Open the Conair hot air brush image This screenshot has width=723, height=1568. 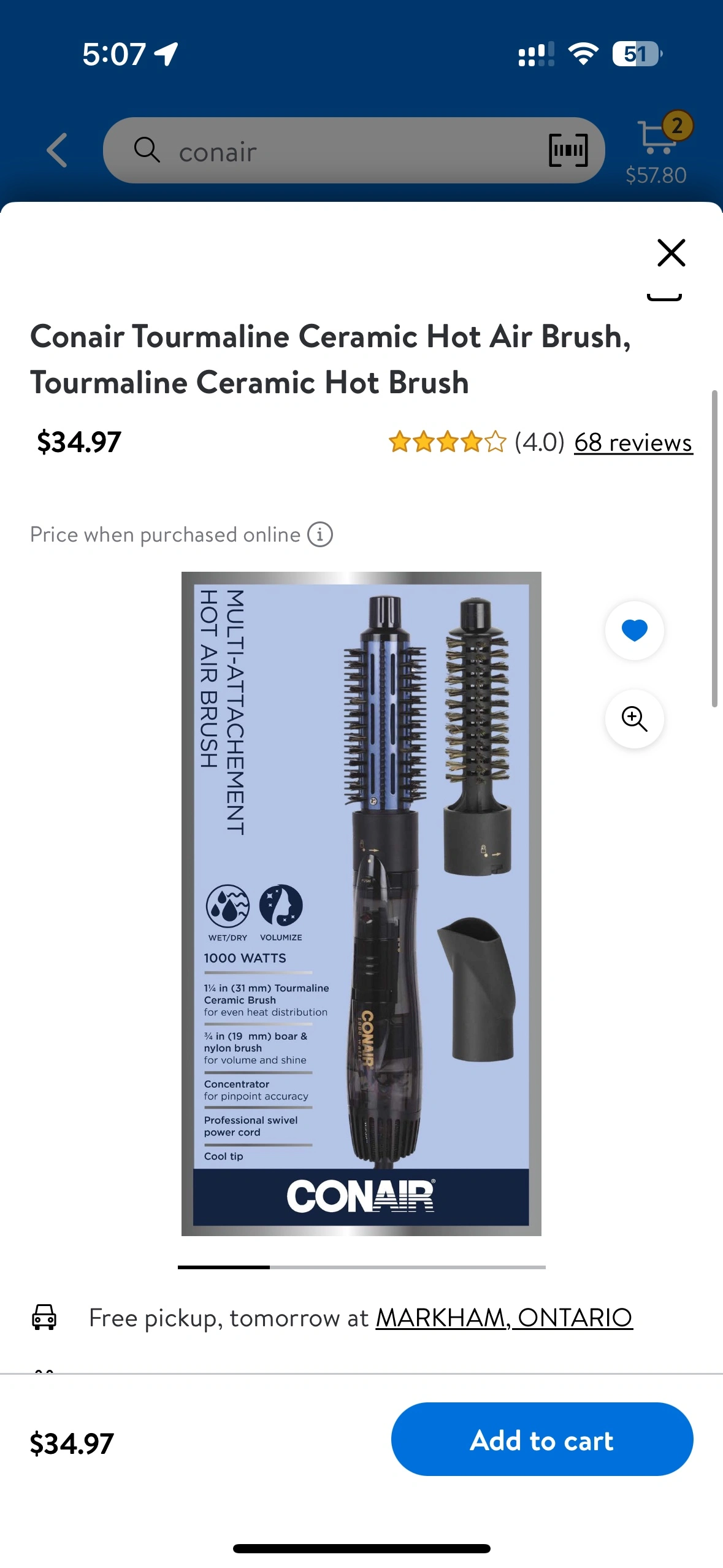pos(361,903)
